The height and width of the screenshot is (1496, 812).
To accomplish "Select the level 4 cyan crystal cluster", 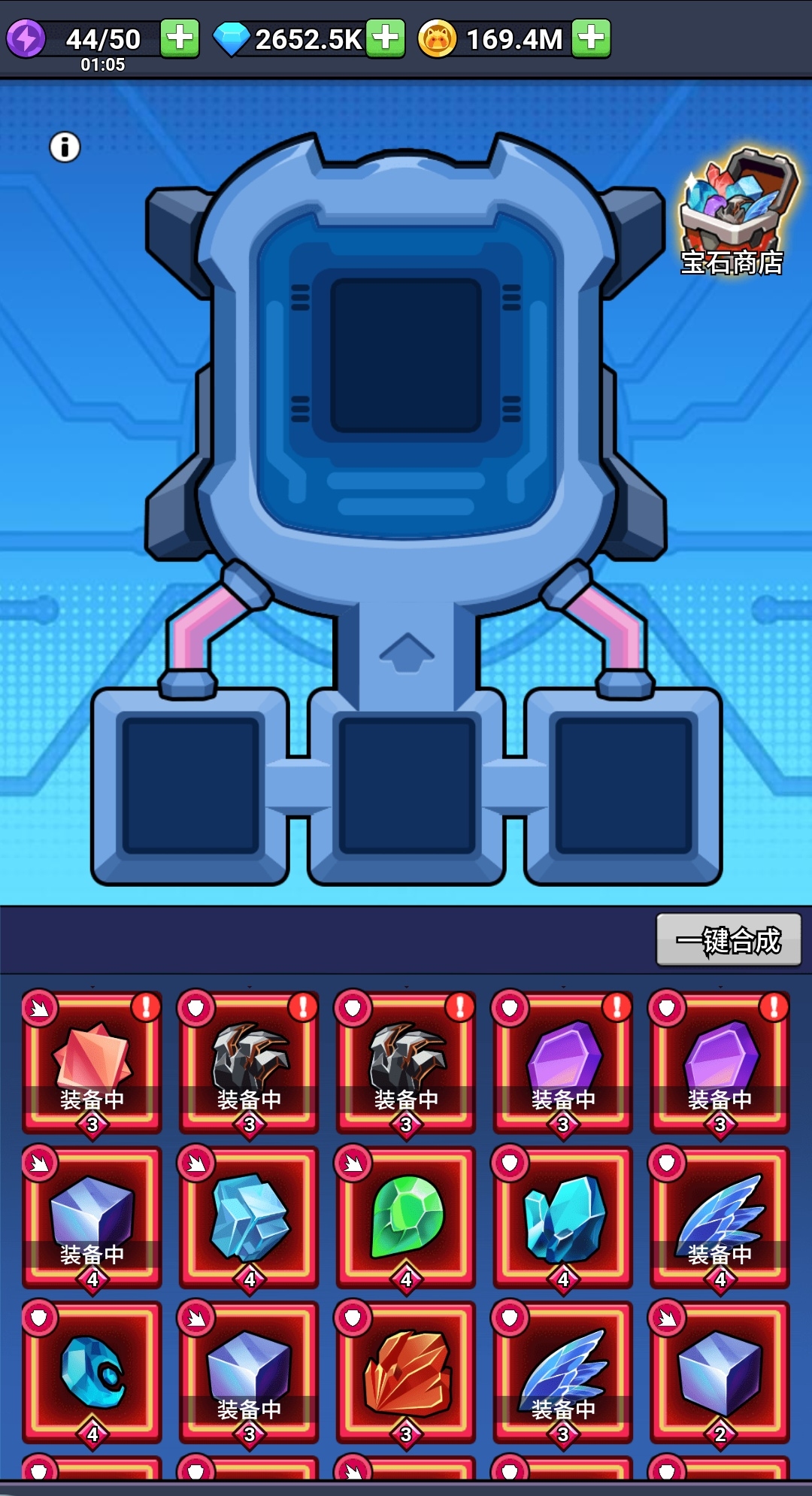I will 563,1216.
